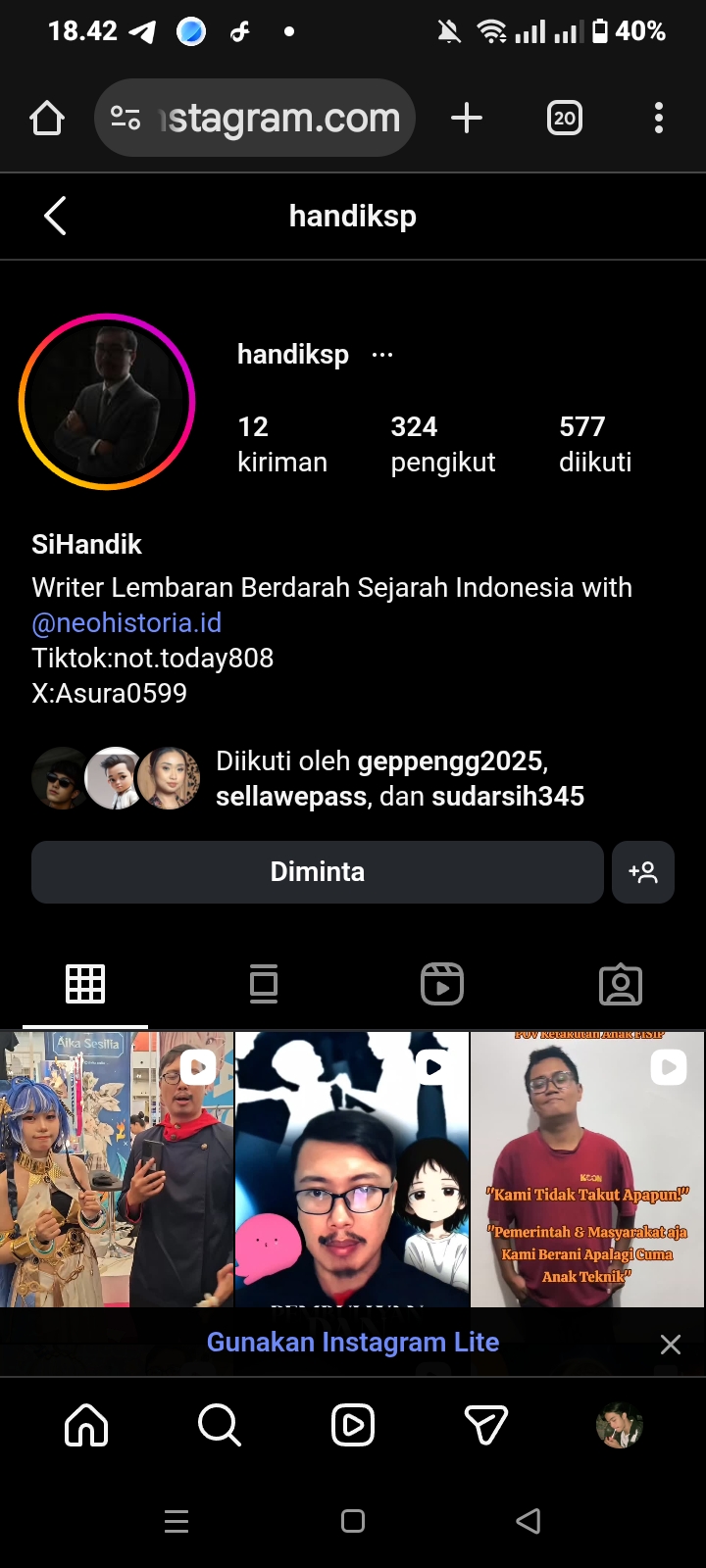This screenshot has width=706, height=1568.
Task: Show suggested accounts with the add-person button
Action: point(643,872)
